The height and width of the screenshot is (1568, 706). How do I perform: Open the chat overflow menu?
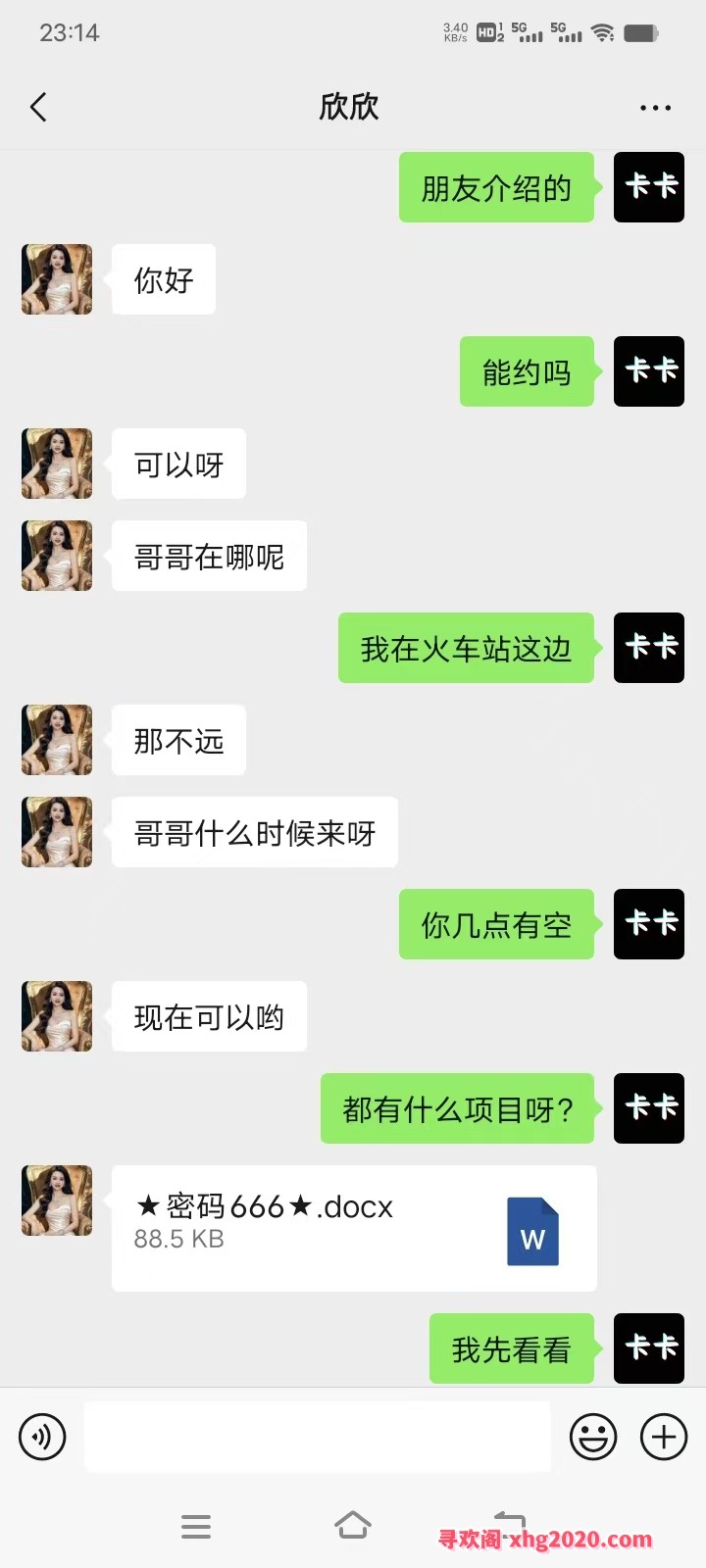[x=655, y=108]
